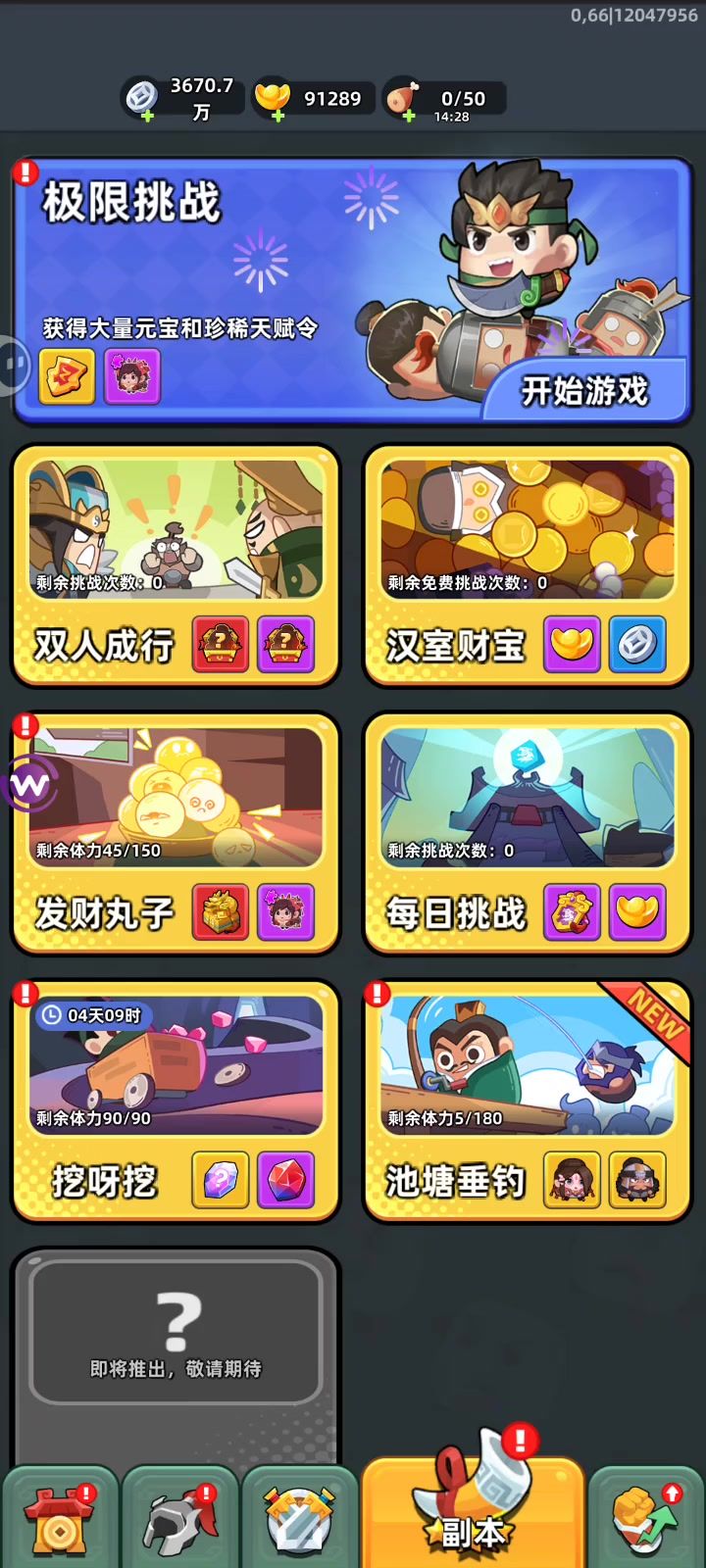Open the 汉室财宝 dungeon card
This screenshot has width=706, height=1568.
528,565
